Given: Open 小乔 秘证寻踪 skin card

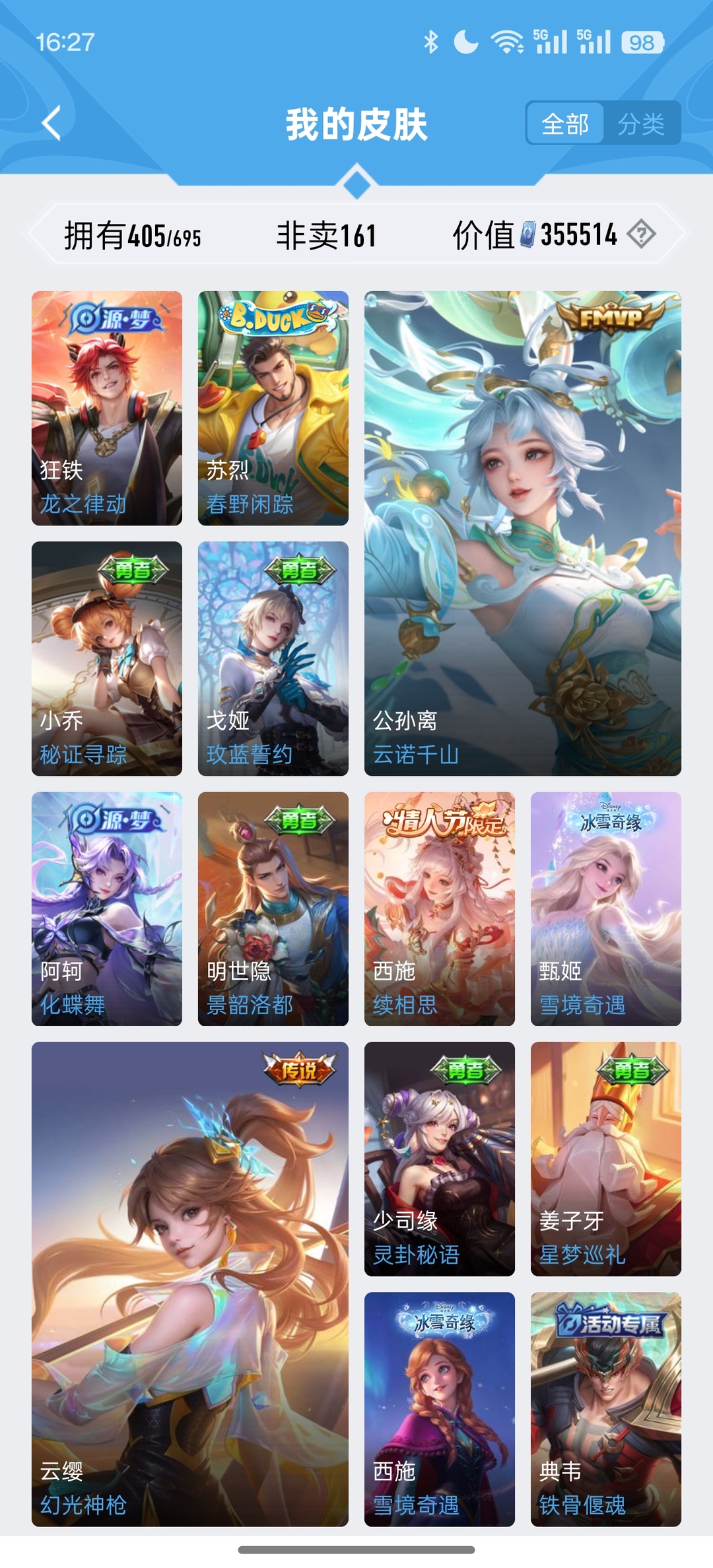Looking at the screenshot, I should tap(107, 658).
